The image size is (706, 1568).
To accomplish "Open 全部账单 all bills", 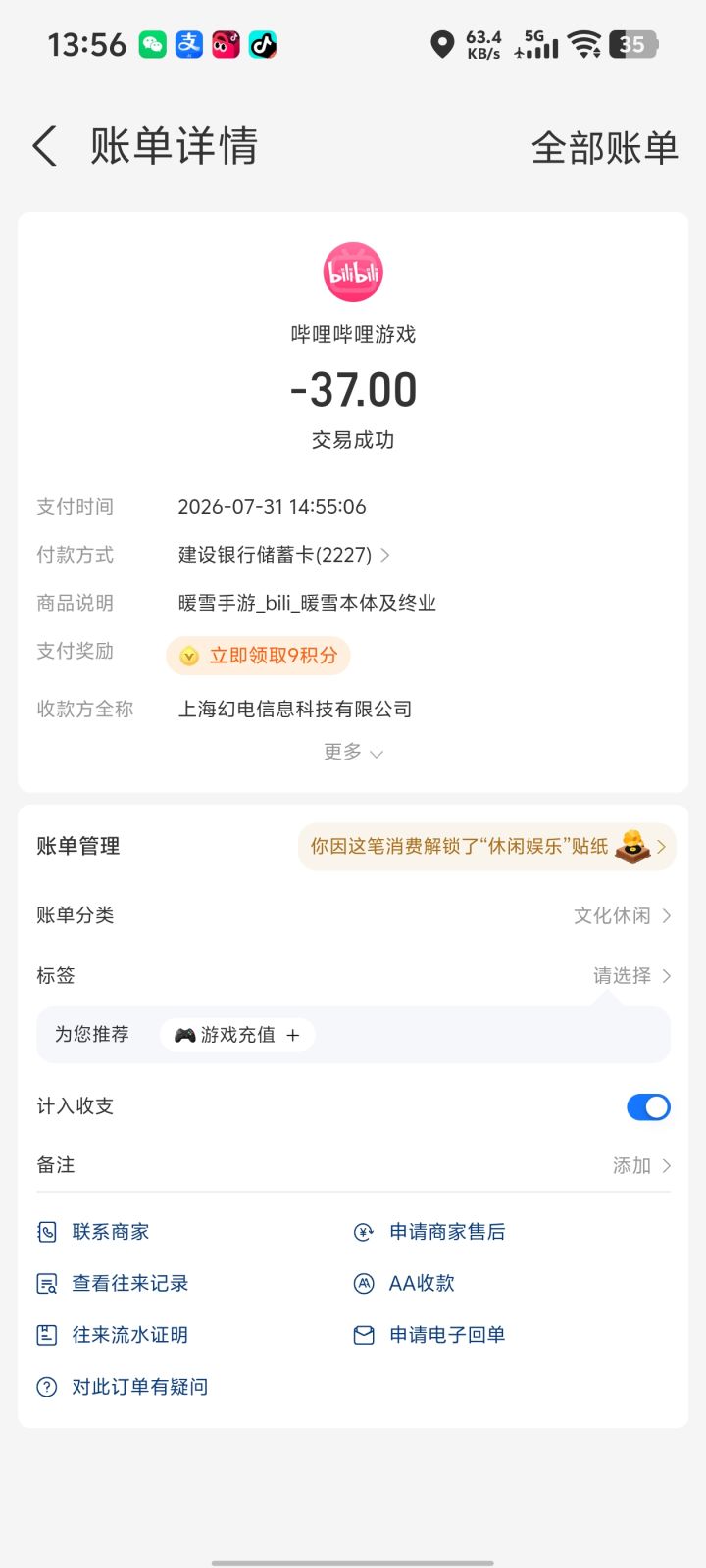I will click(604, 147).
